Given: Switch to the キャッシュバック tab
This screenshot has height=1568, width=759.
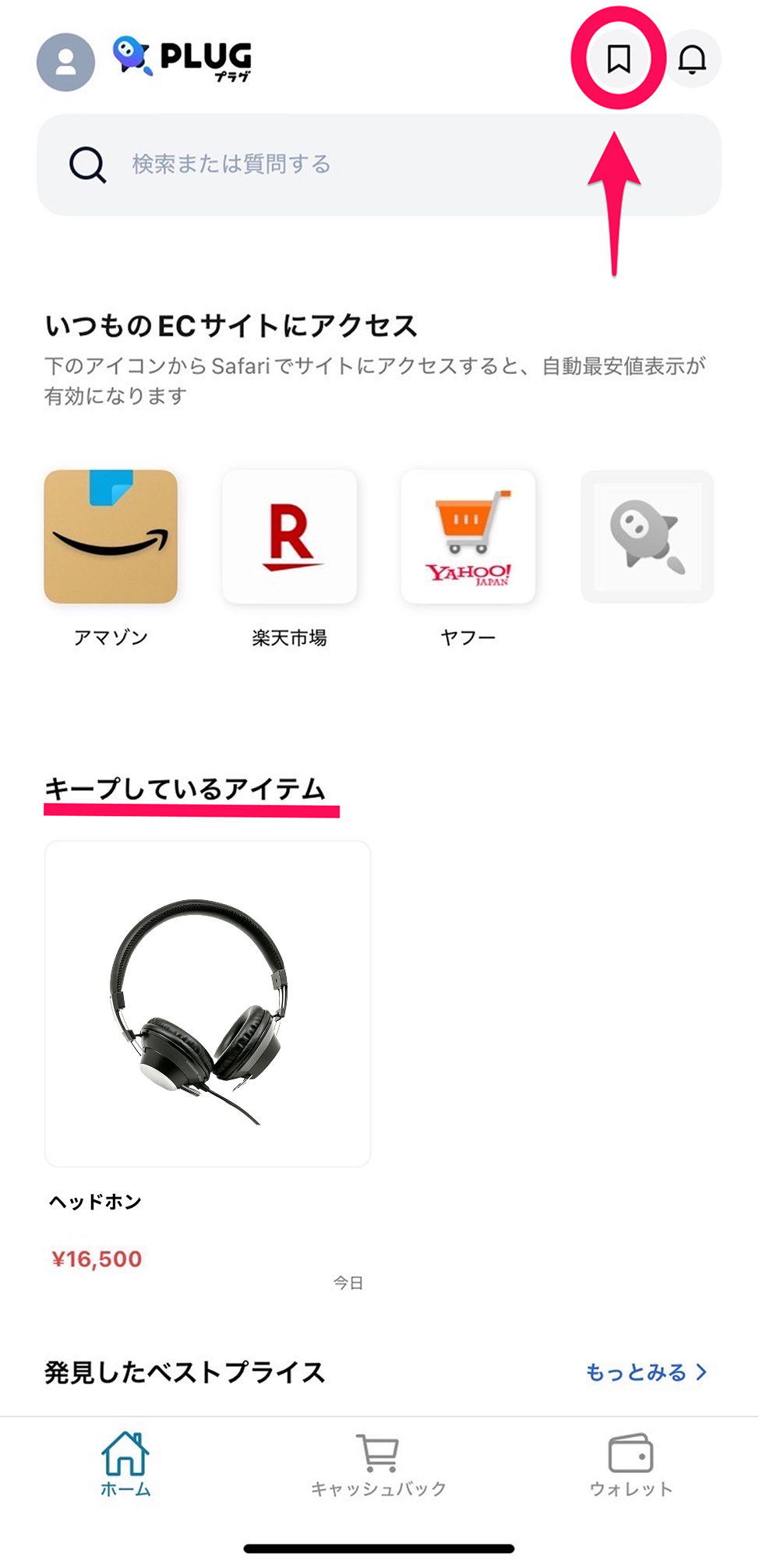Looking at the screenshot, I should pos(379,1465).
